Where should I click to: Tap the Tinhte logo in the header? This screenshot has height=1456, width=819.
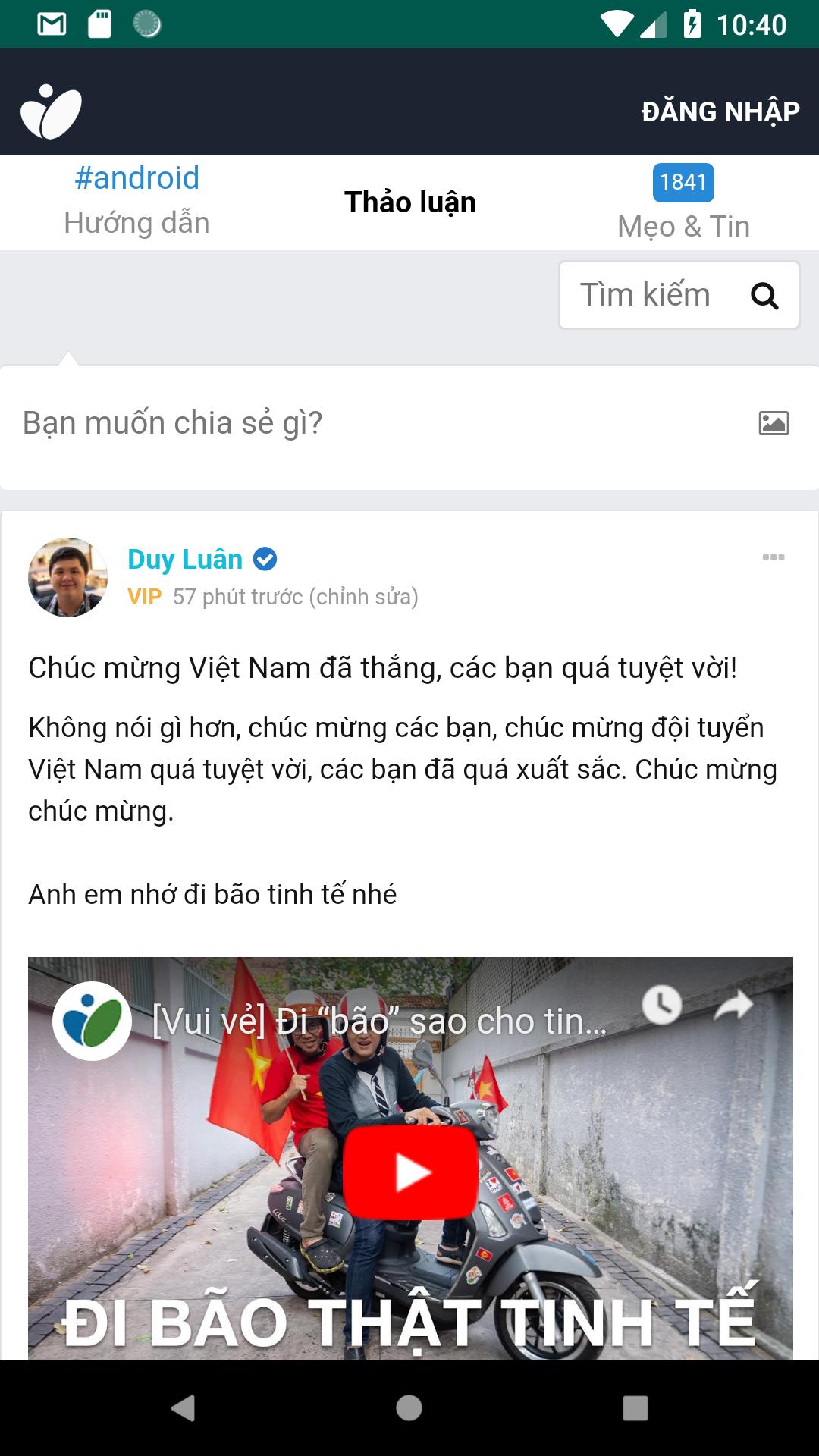tap(51, 112)
